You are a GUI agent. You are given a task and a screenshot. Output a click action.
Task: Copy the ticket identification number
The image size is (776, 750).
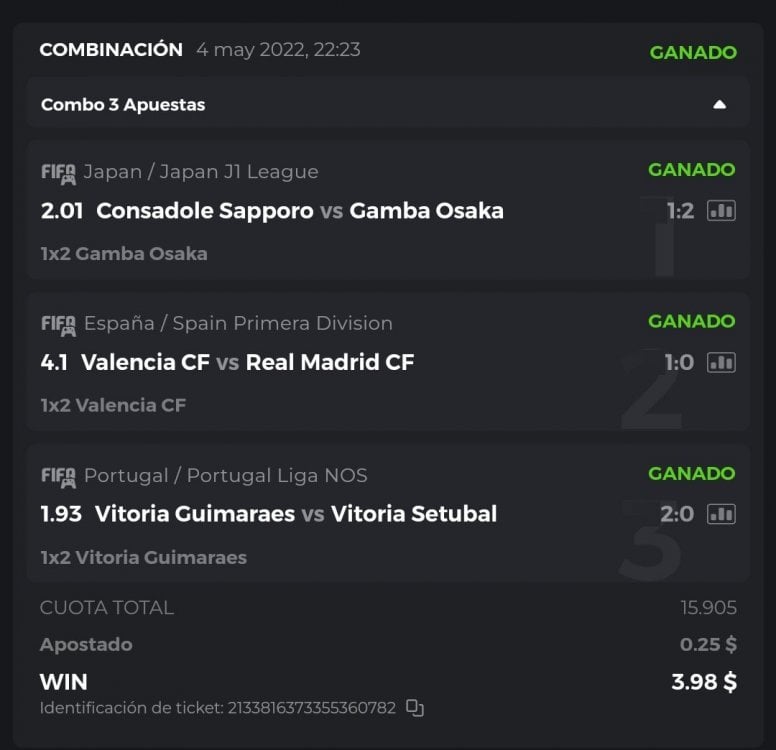point(415,708)
